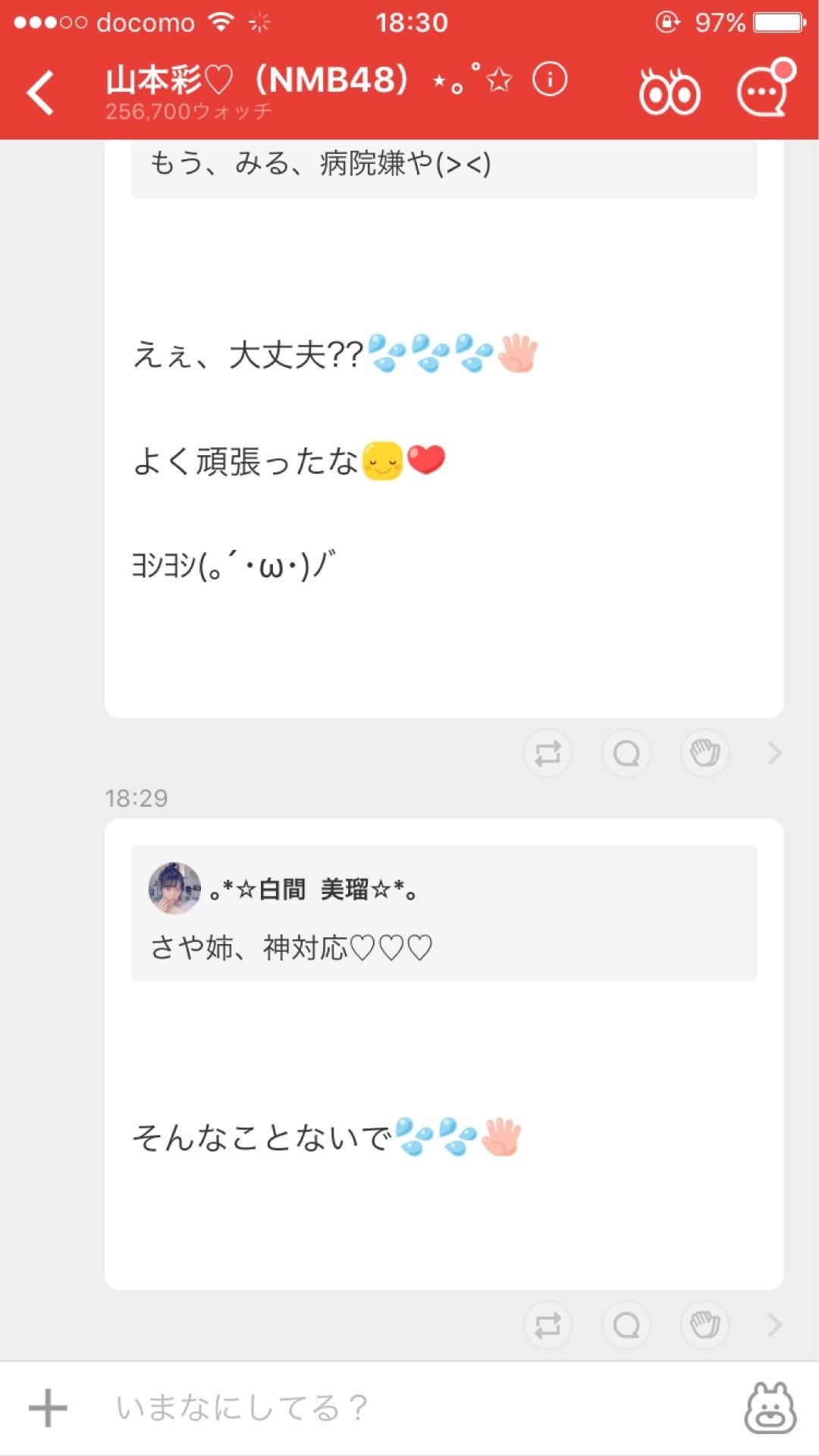This screenshot has height=1456, width=819.
Task: Expand more actions chevron on the first post
Action: click(772, 753)
